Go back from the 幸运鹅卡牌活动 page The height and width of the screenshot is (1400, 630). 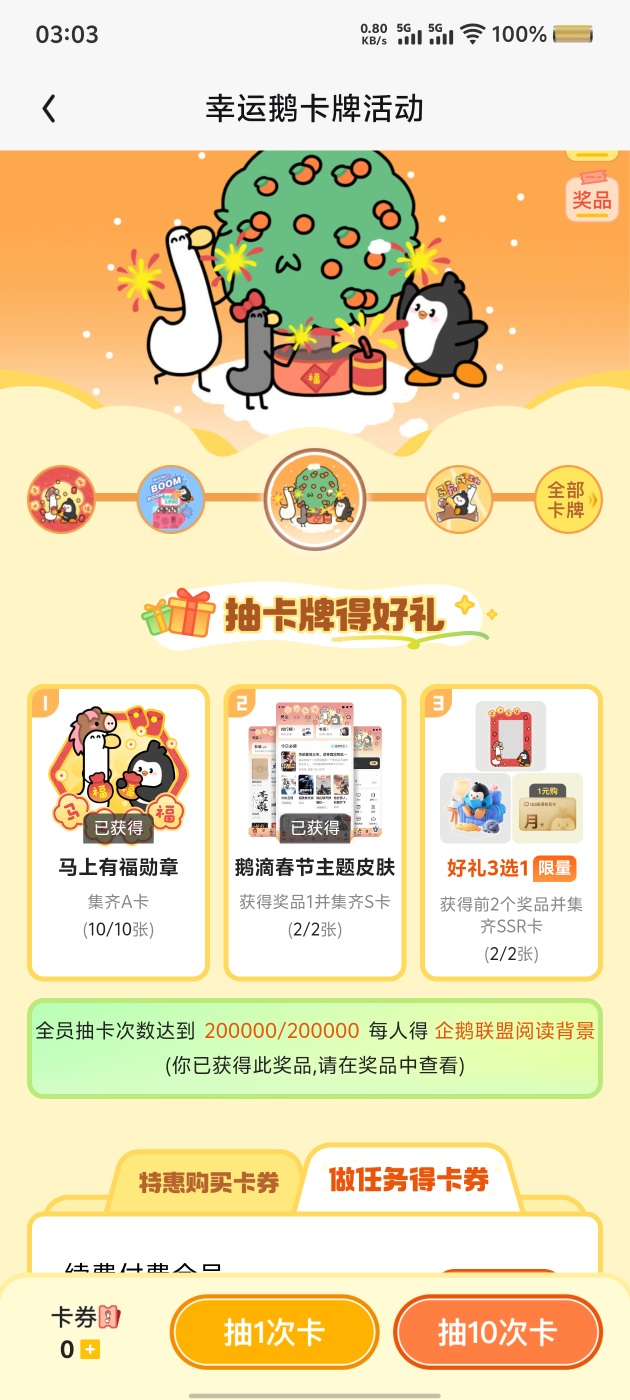(49, 108)
